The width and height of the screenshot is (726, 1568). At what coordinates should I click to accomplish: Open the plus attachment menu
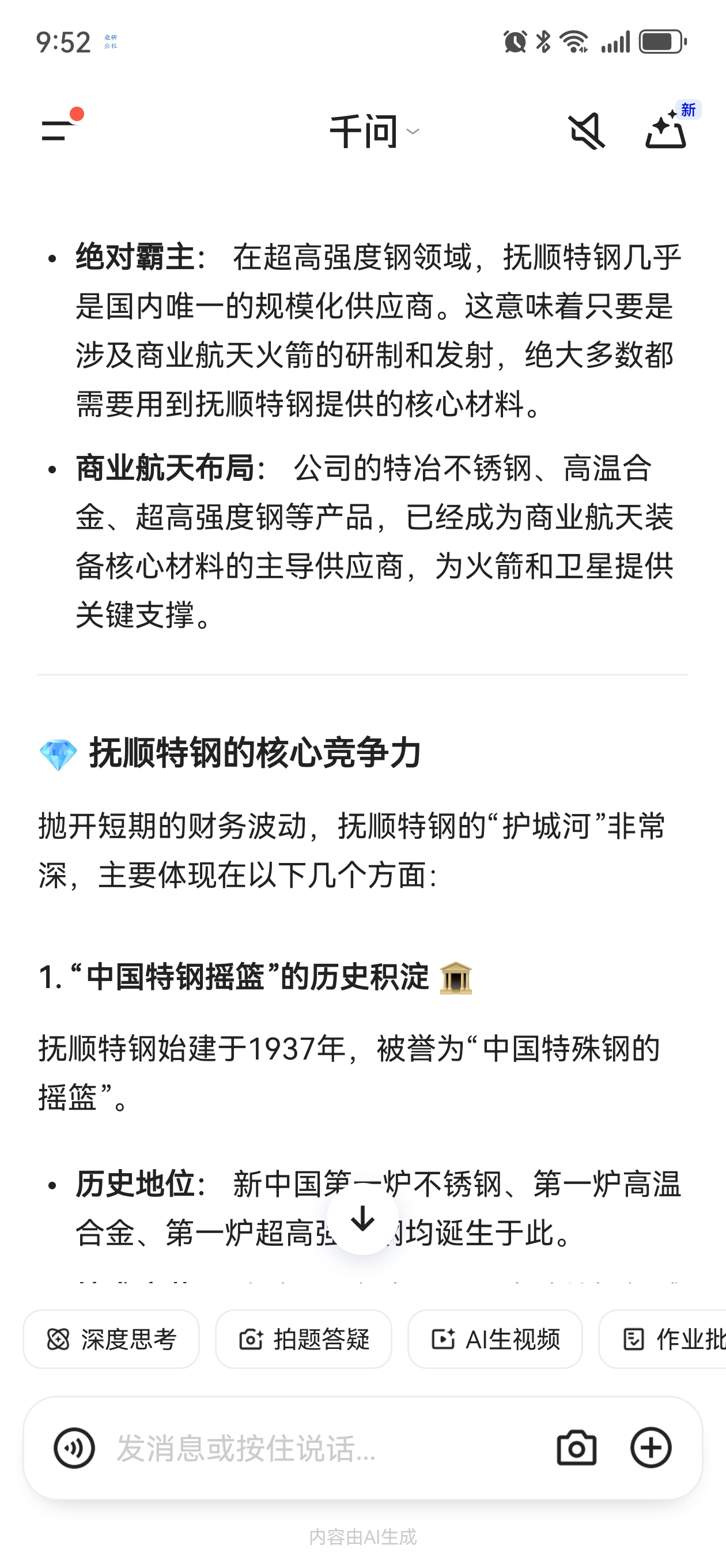651,1448
